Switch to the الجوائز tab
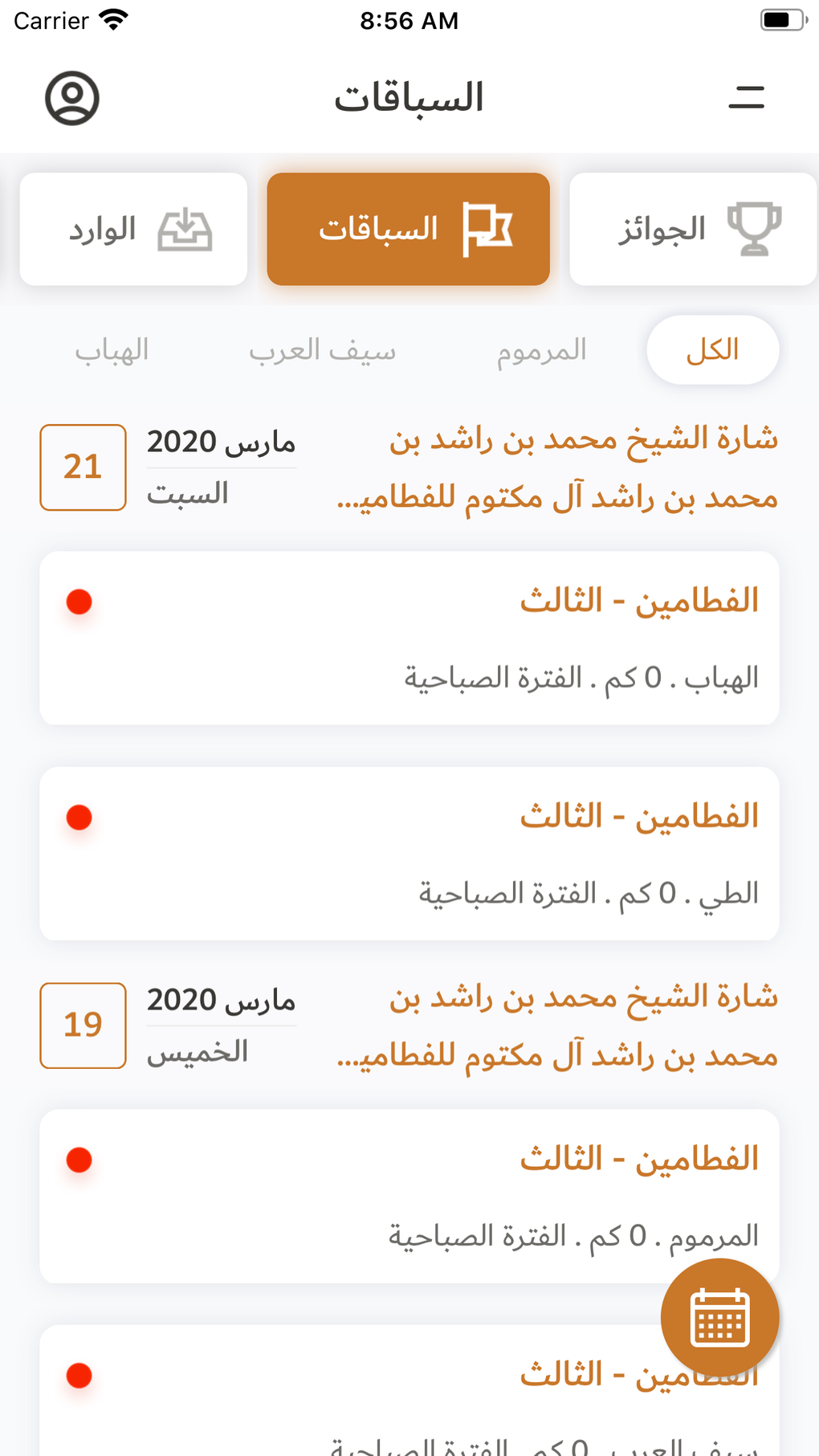Screen dimensions: 819x1456 click(x=692, y=230)
